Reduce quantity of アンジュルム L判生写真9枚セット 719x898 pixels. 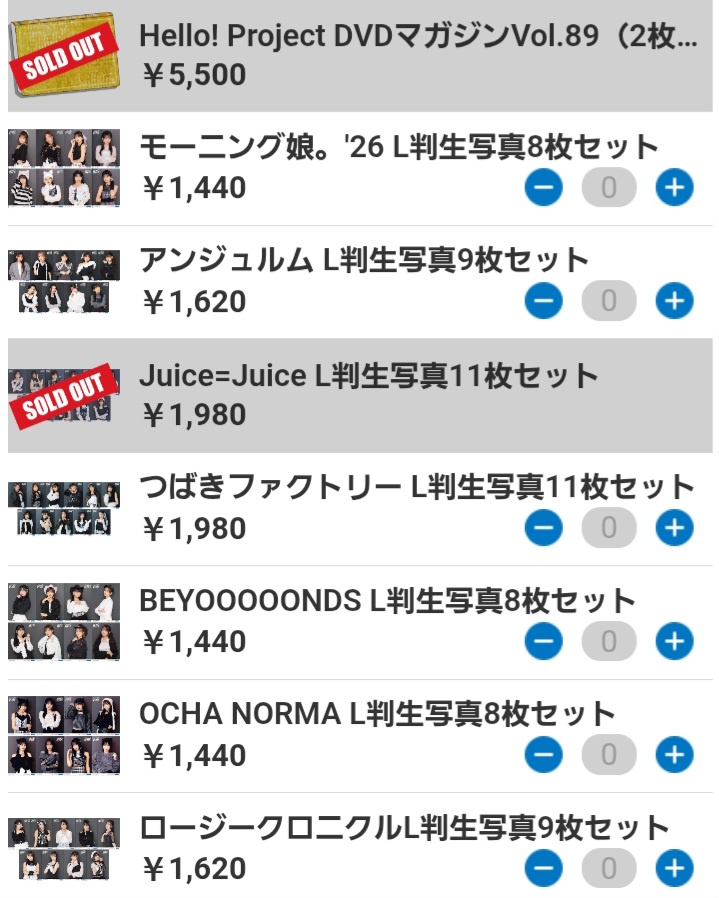(x=543, y=300)
